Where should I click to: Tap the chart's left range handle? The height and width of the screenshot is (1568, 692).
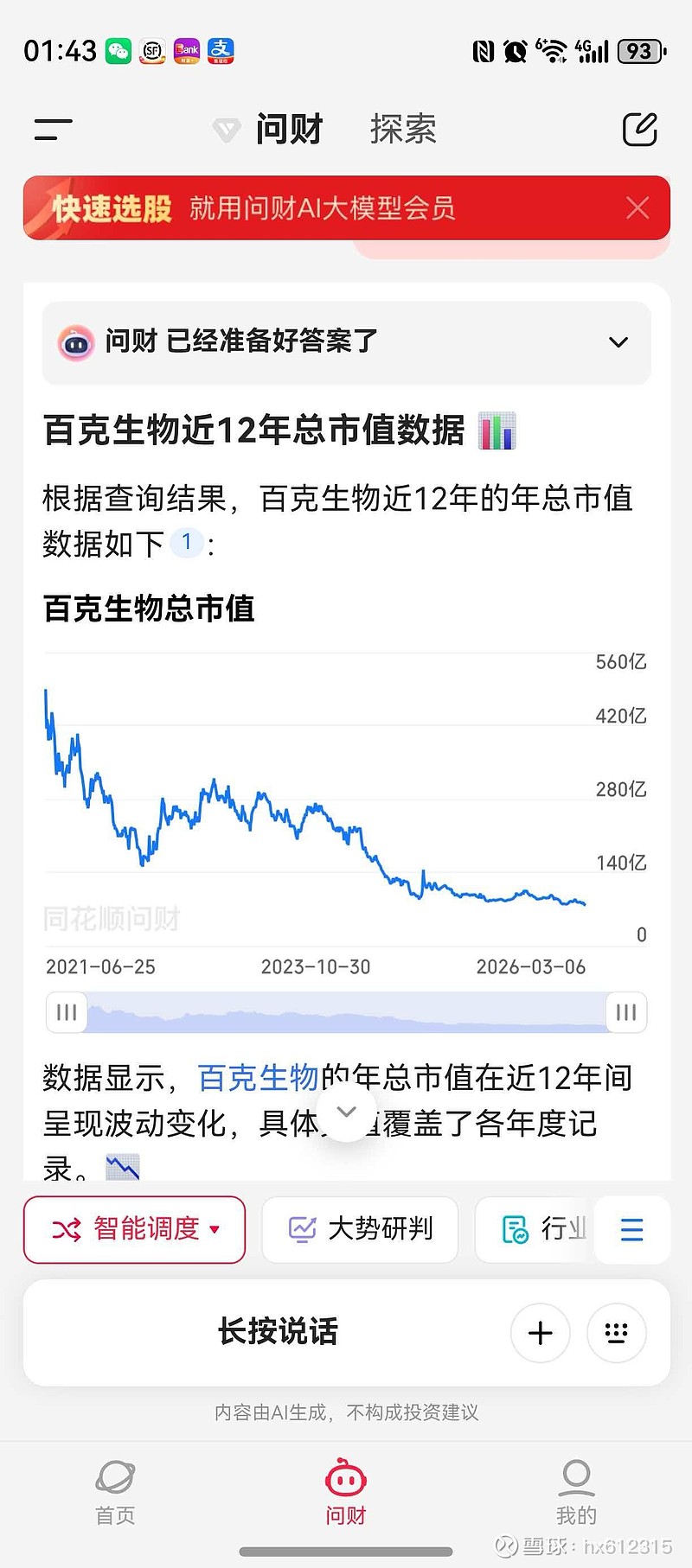(67, 1012)
